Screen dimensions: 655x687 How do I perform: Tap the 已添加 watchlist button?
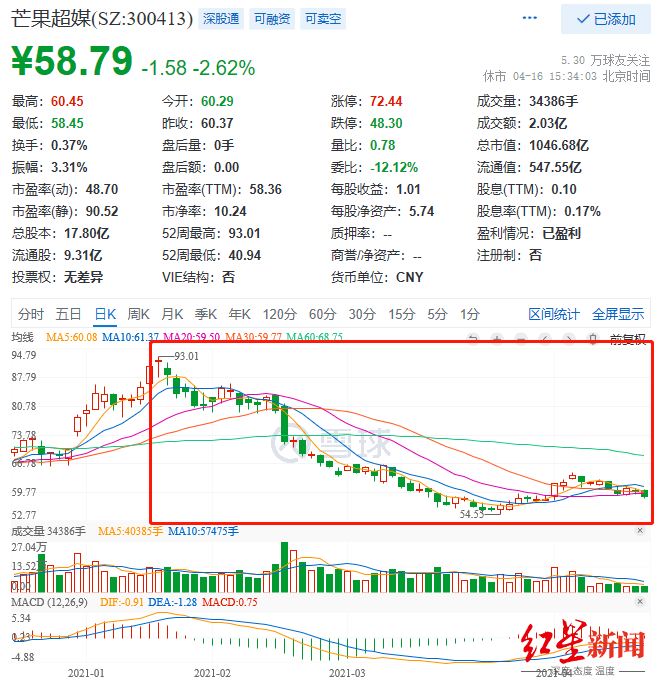pyautogui.click(x=605, y=19)
